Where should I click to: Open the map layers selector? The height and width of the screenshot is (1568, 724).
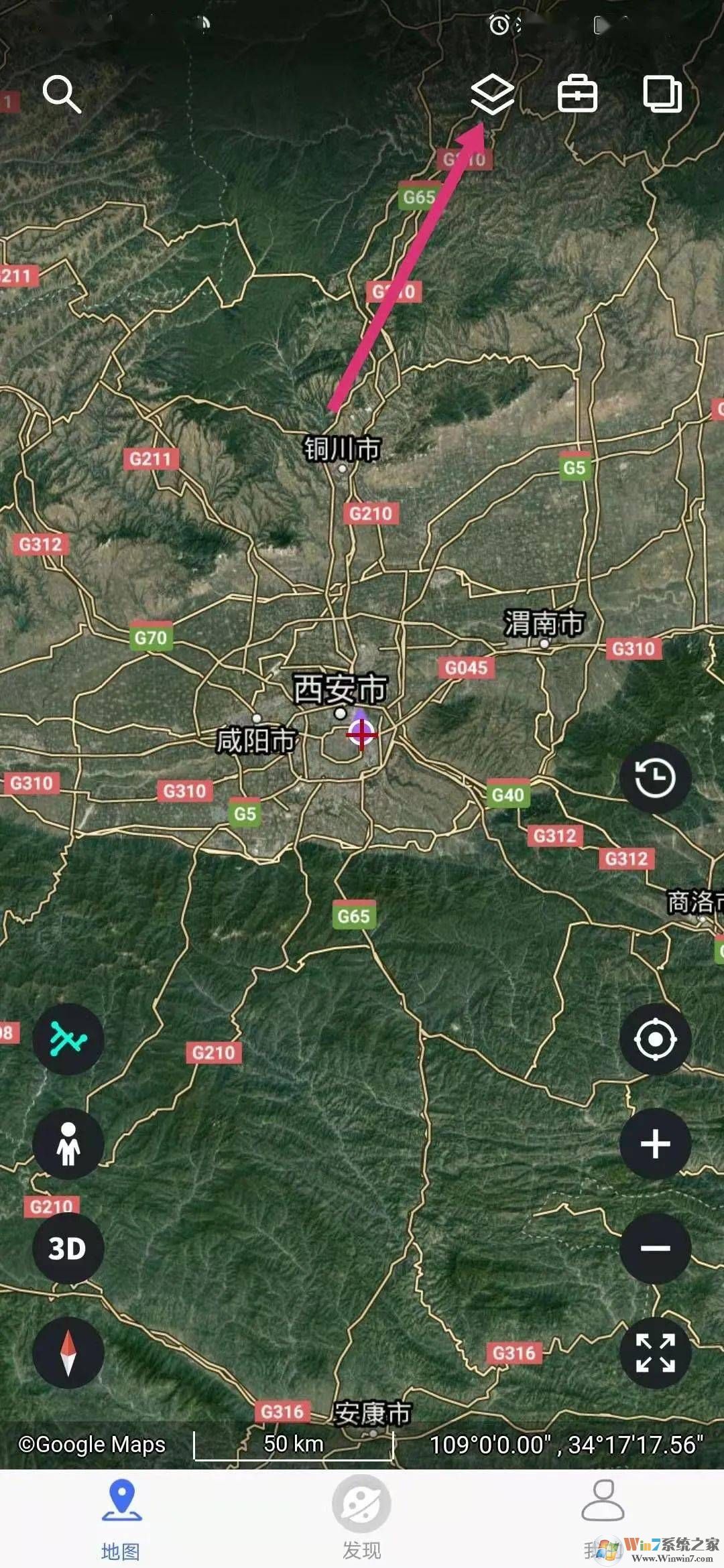tap(492, 94)
